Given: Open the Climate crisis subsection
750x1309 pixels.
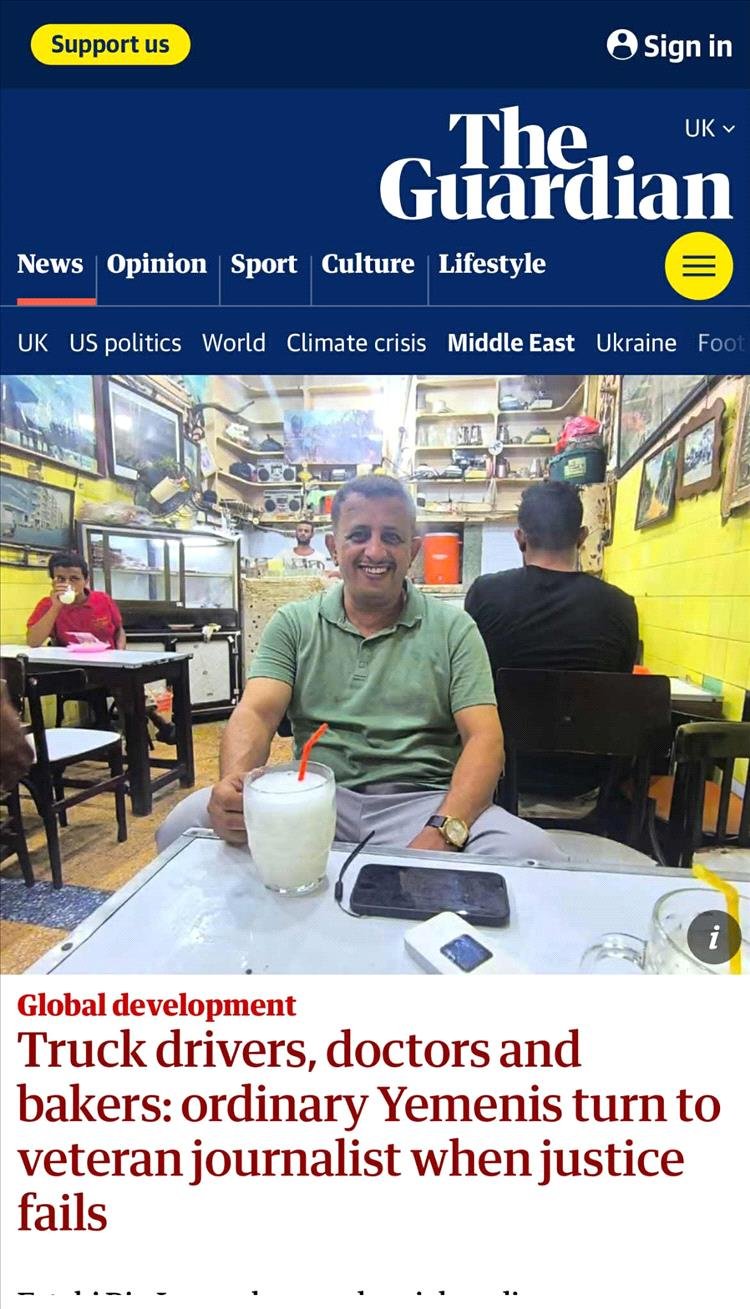Looking at the screenshot, I should click(356, 343).
